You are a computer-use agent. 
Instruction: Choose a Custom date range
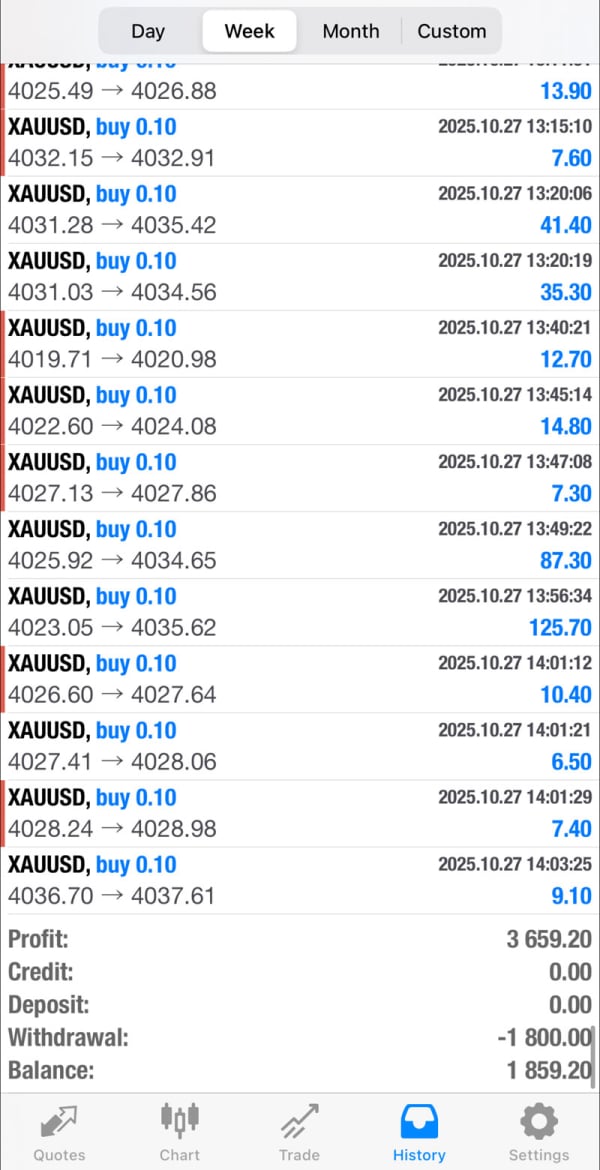(x=451, y=31)
